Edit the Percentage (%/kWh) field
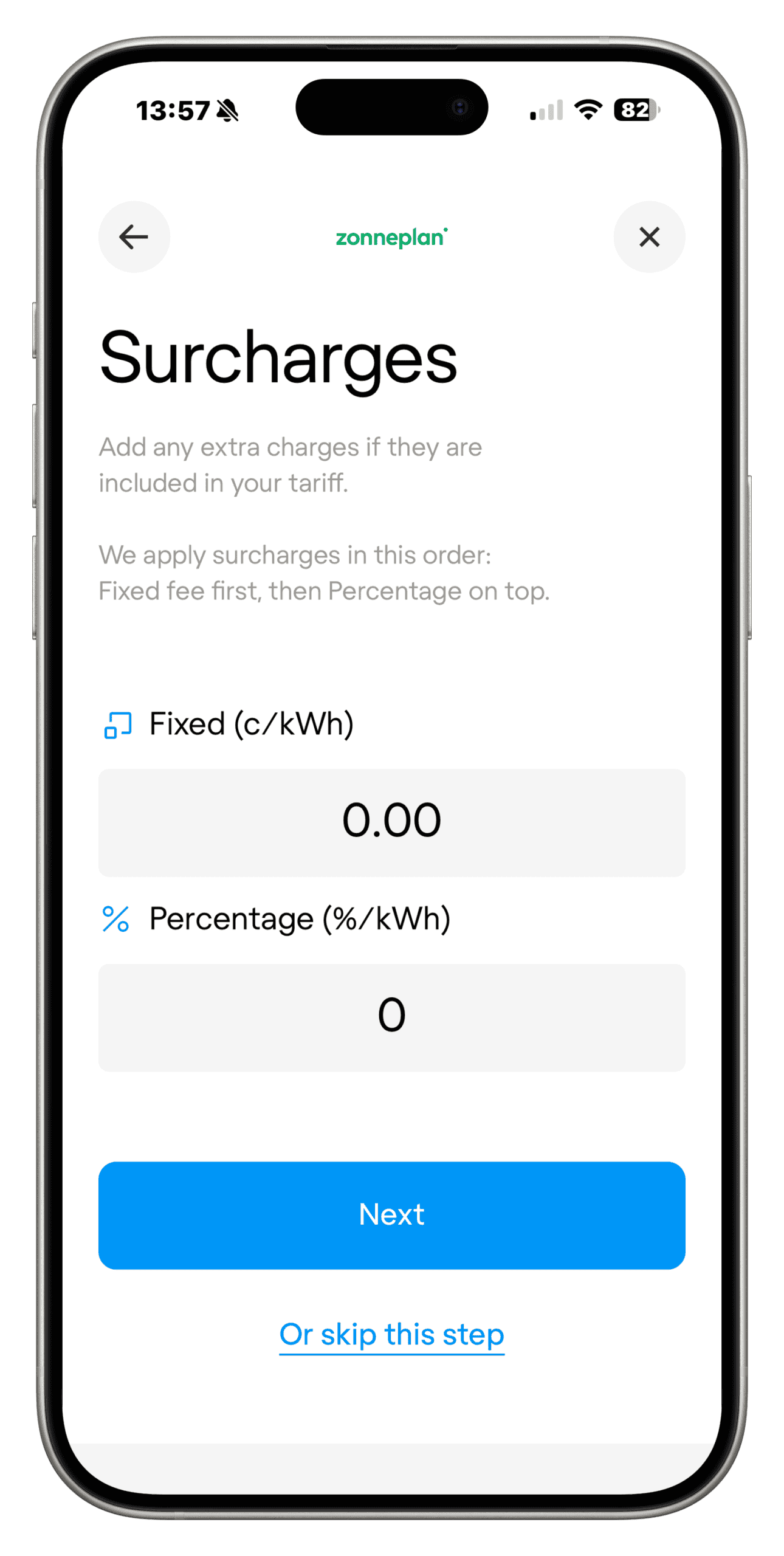The image size is (784, 1556). point(391,1017)
